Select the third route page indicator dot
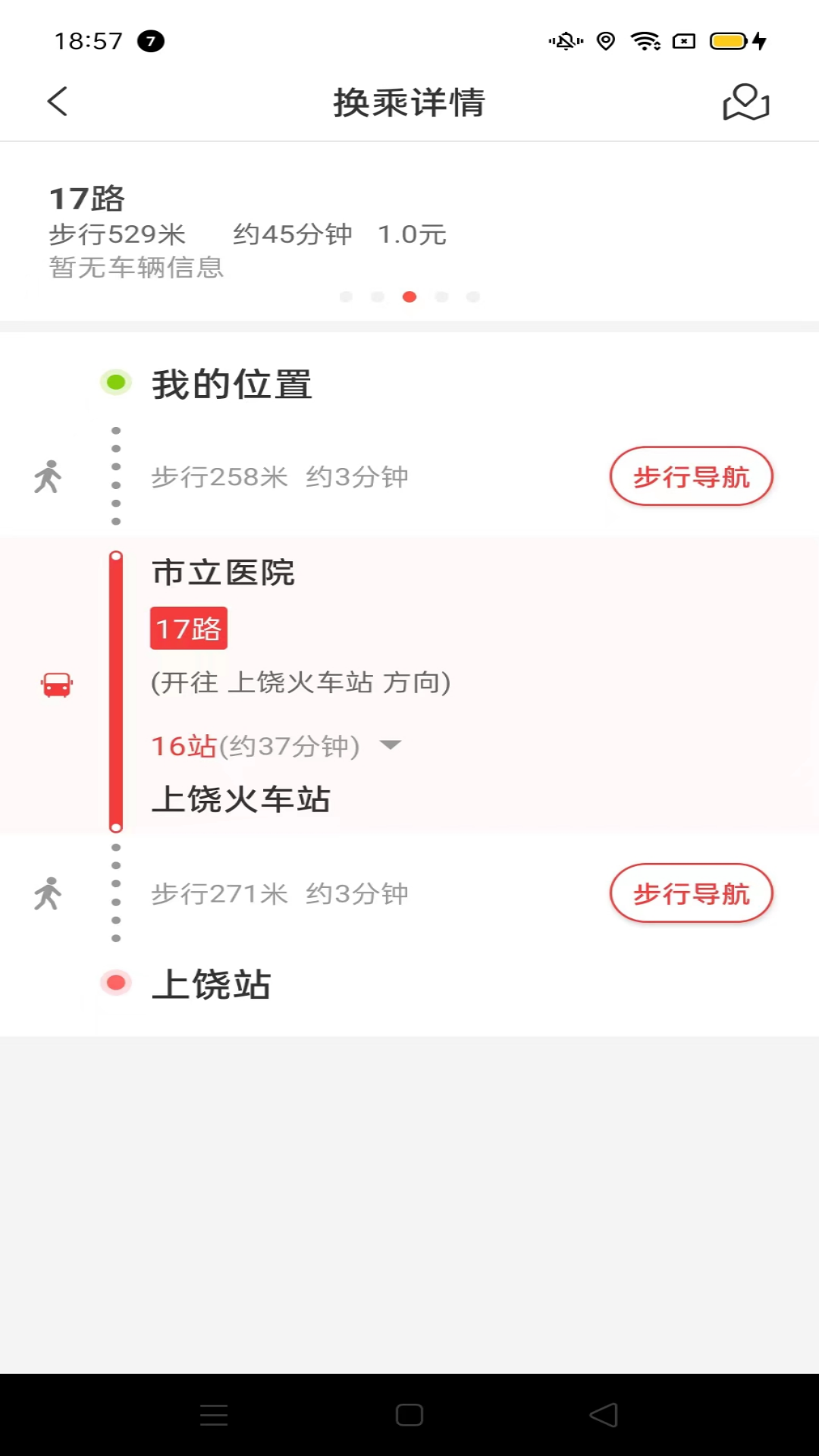819x1456 pixels. pyautogui.click(x=409, y=297)
